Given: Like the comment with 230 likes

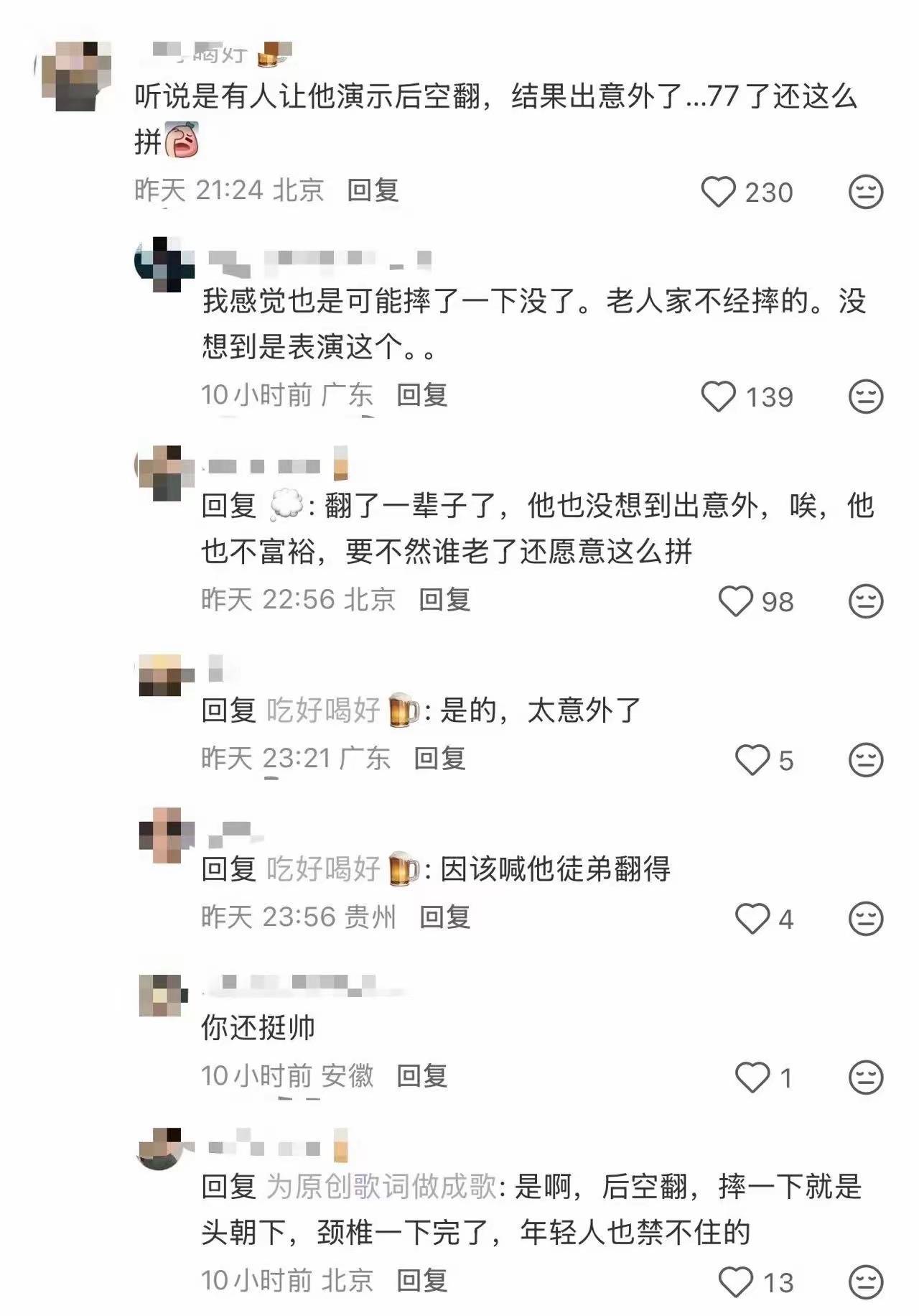Looking at the screenshot, I should [719, 192].
